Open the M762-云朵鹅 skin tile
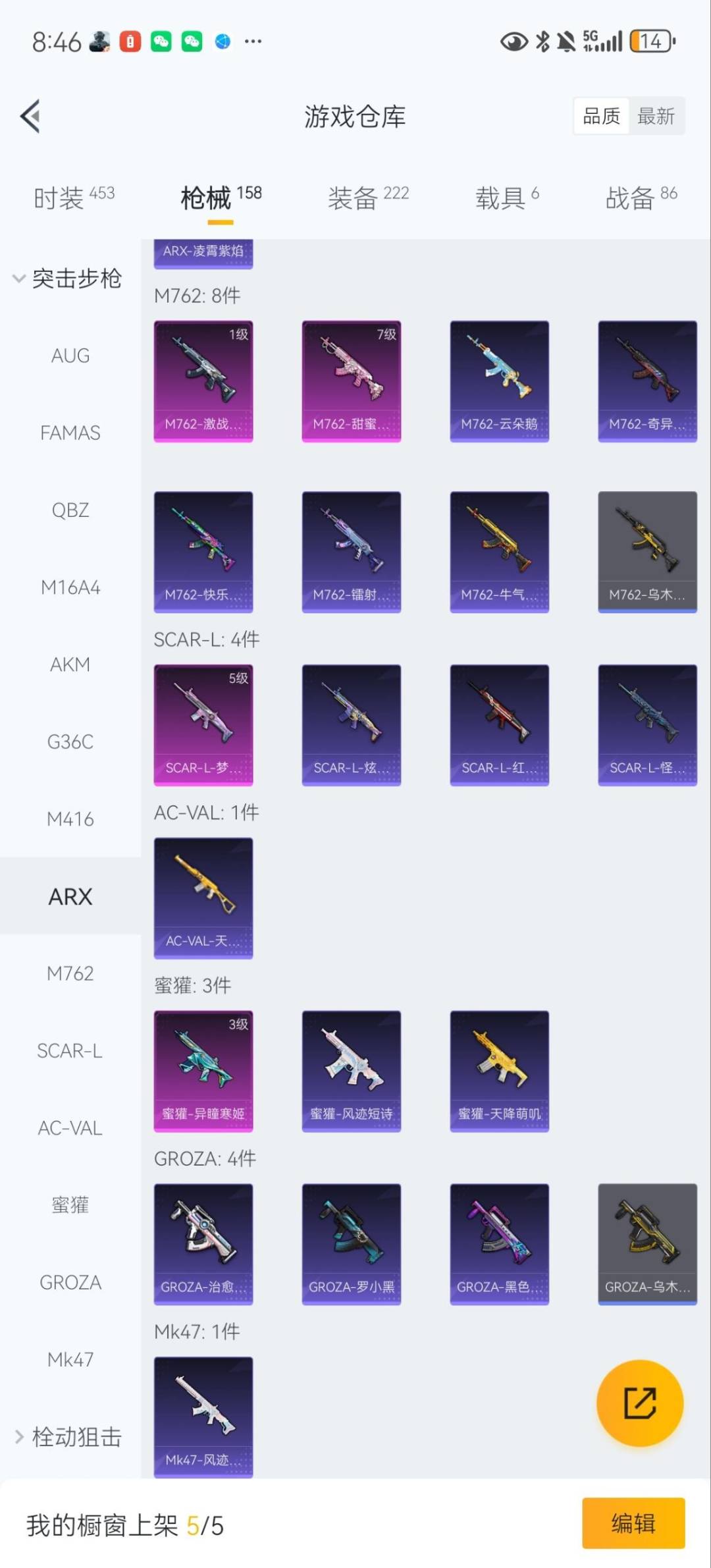This screenshot has width=711, height=1568. click(x=499, y=381)
